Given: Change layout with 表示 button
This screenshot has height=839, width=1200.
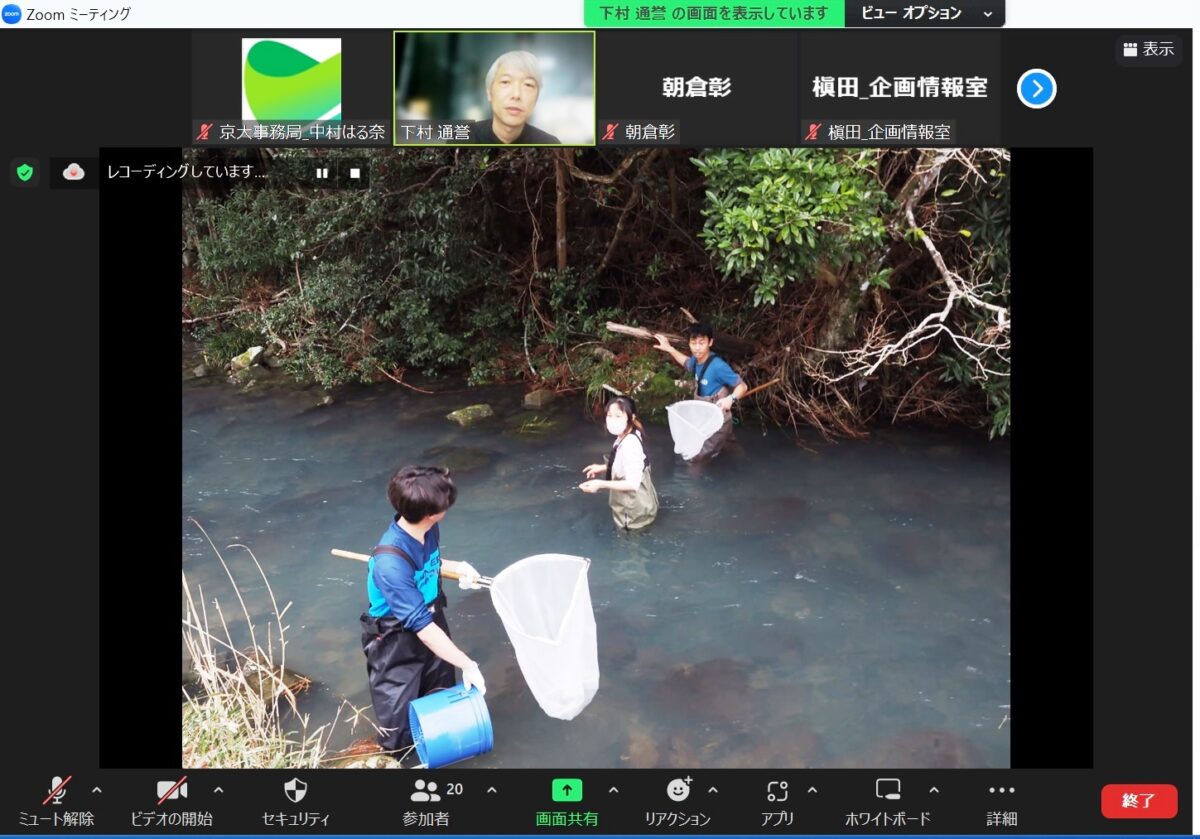Looking at the screenshot, I should [1148, 49].
